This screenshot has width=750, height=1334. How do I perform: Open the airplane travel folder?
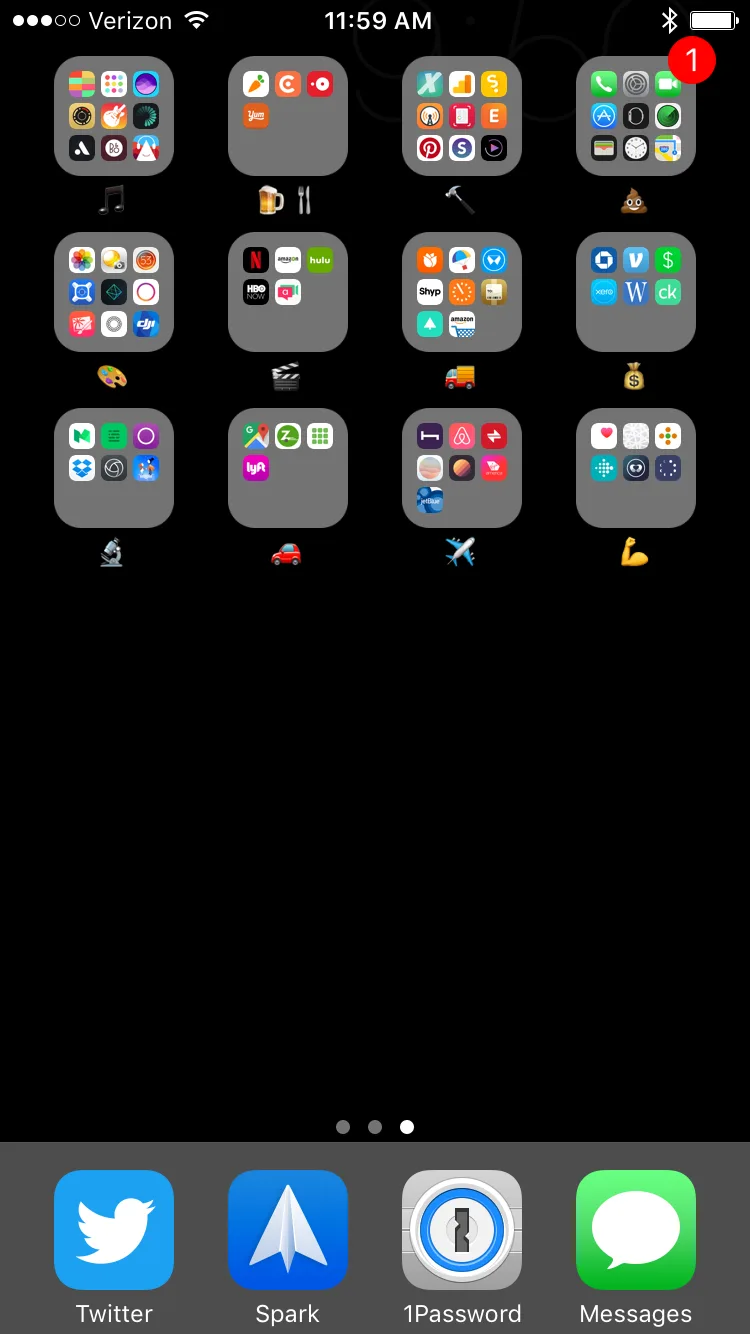pos(462,468)
